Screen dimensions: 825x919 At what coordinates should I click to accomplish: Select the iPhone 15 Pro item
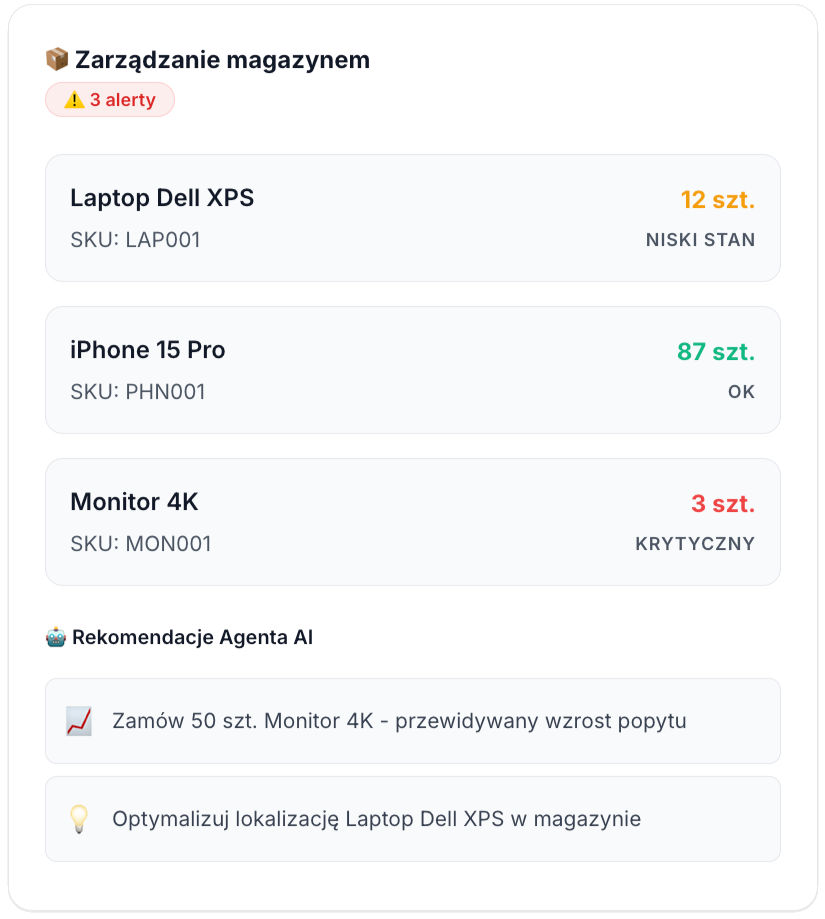(412, 370)
